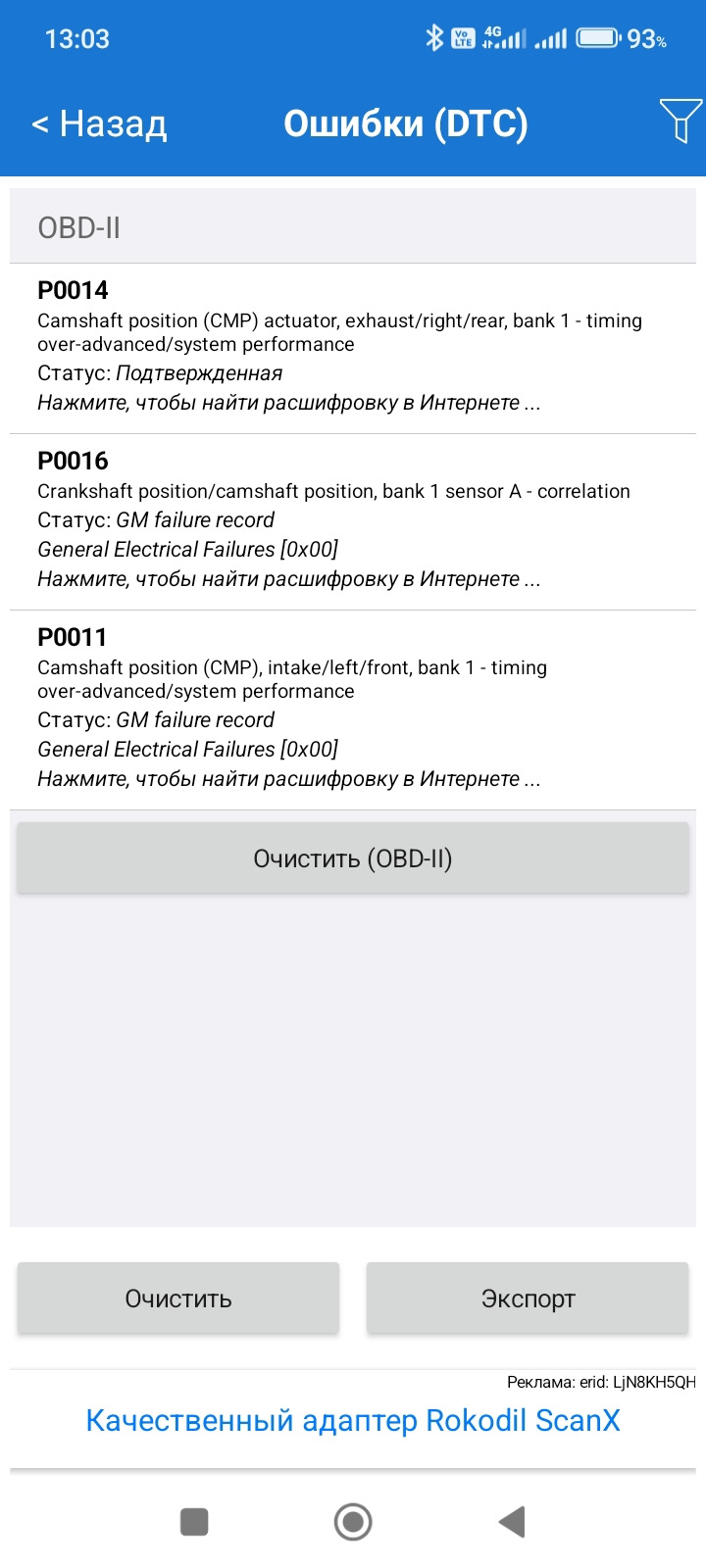Open the Rokodil ScanX adapter ad link

pyautogui.click(x=353, y=1420)
